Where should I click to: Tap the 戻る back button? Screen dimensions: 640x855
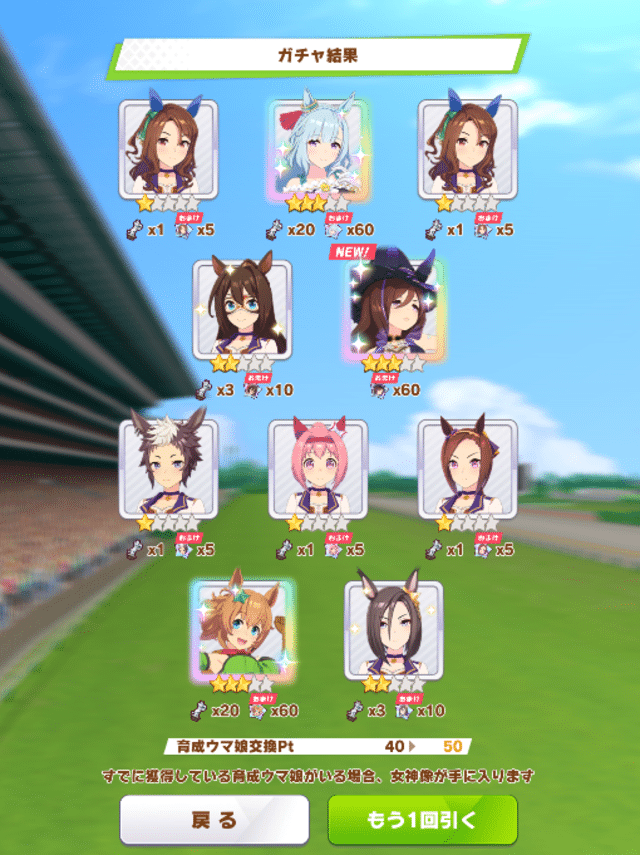click(x=214, y=820)
